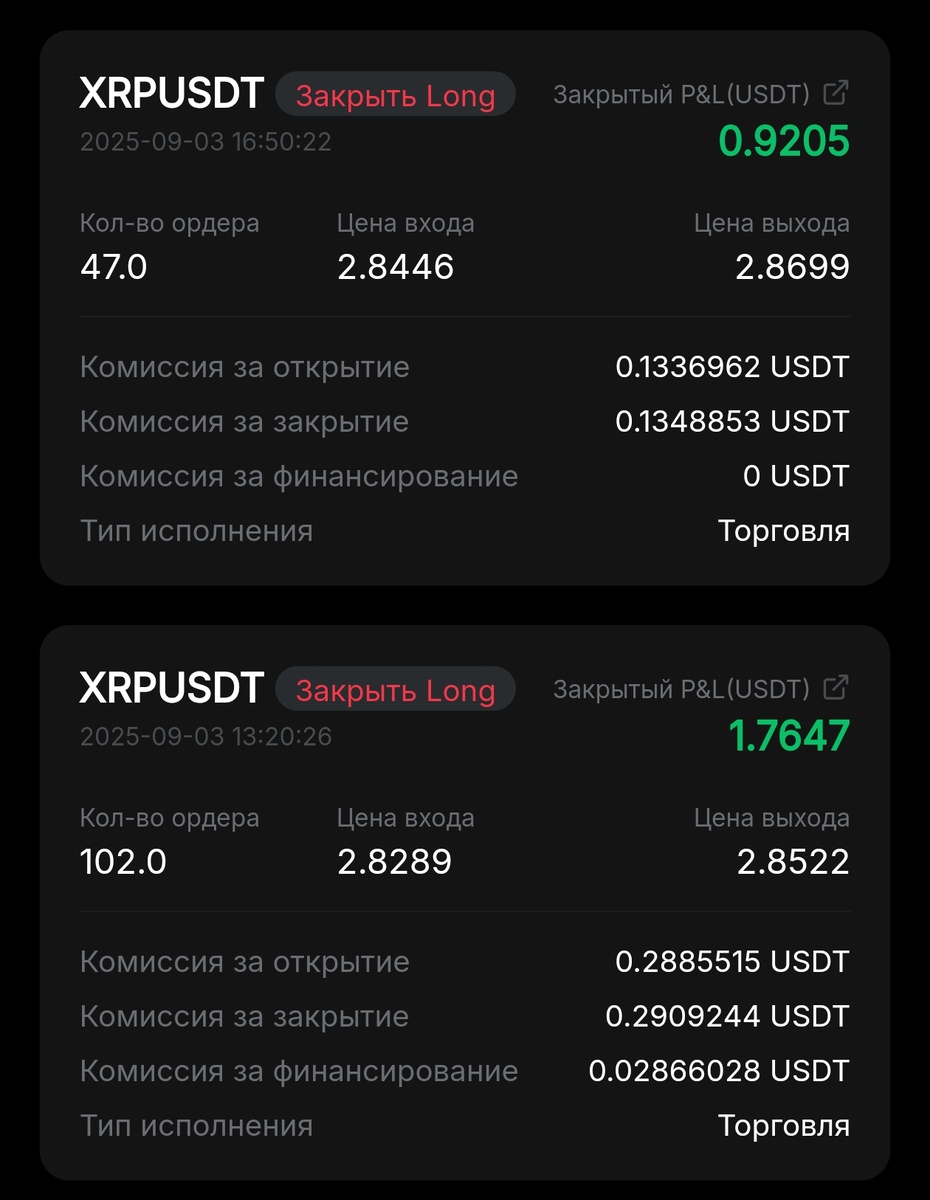Image resolution: width=930 pixels, height=1200 pixels.
Task: Click funding fee 0.02866028 USDT on bottom card
Action: click(718, 1070)
